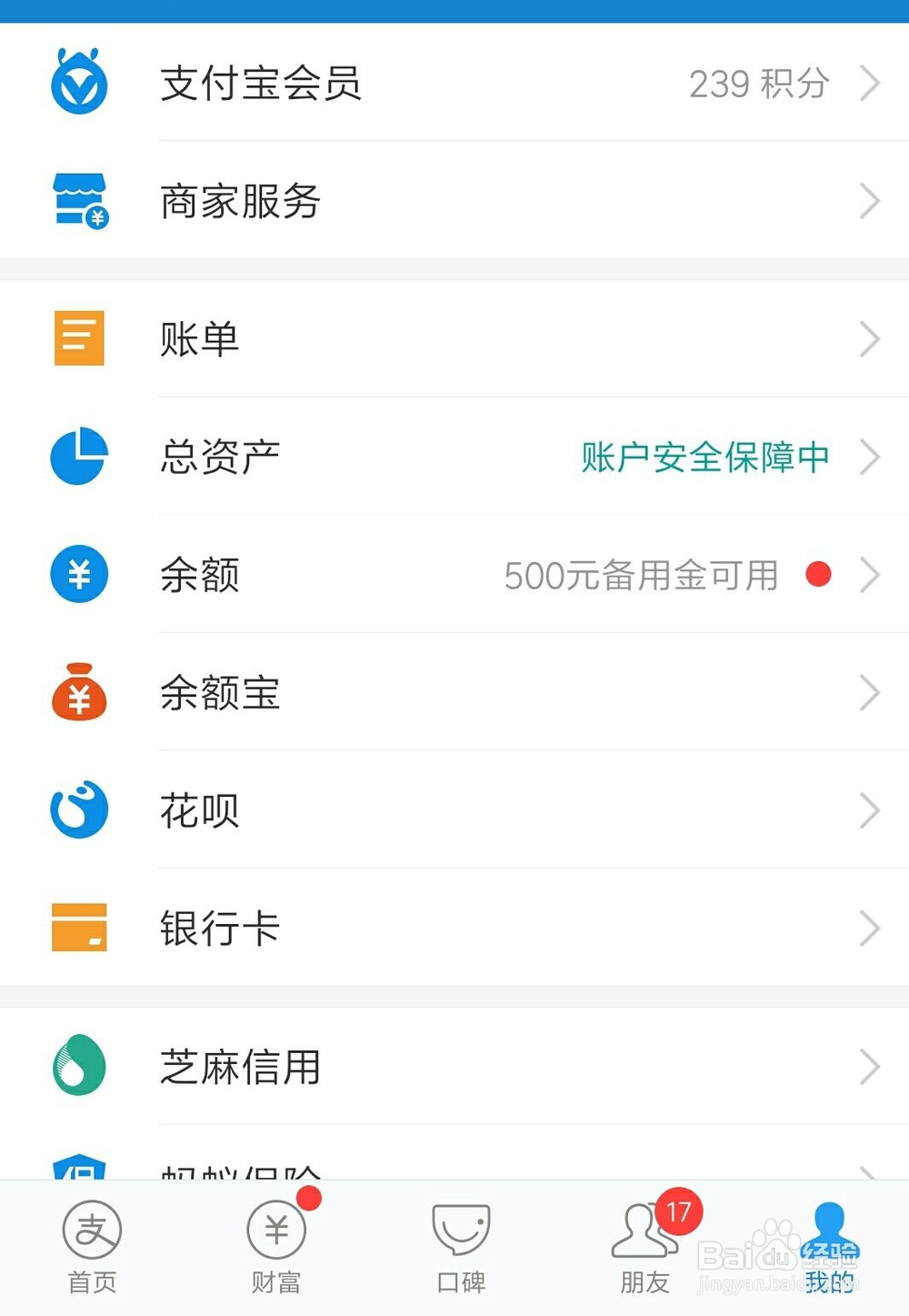Viewport: 909px width, 1316px height.
Task: Switch to the 财富 wealth tab
Action: click(x=276, y=1248)
